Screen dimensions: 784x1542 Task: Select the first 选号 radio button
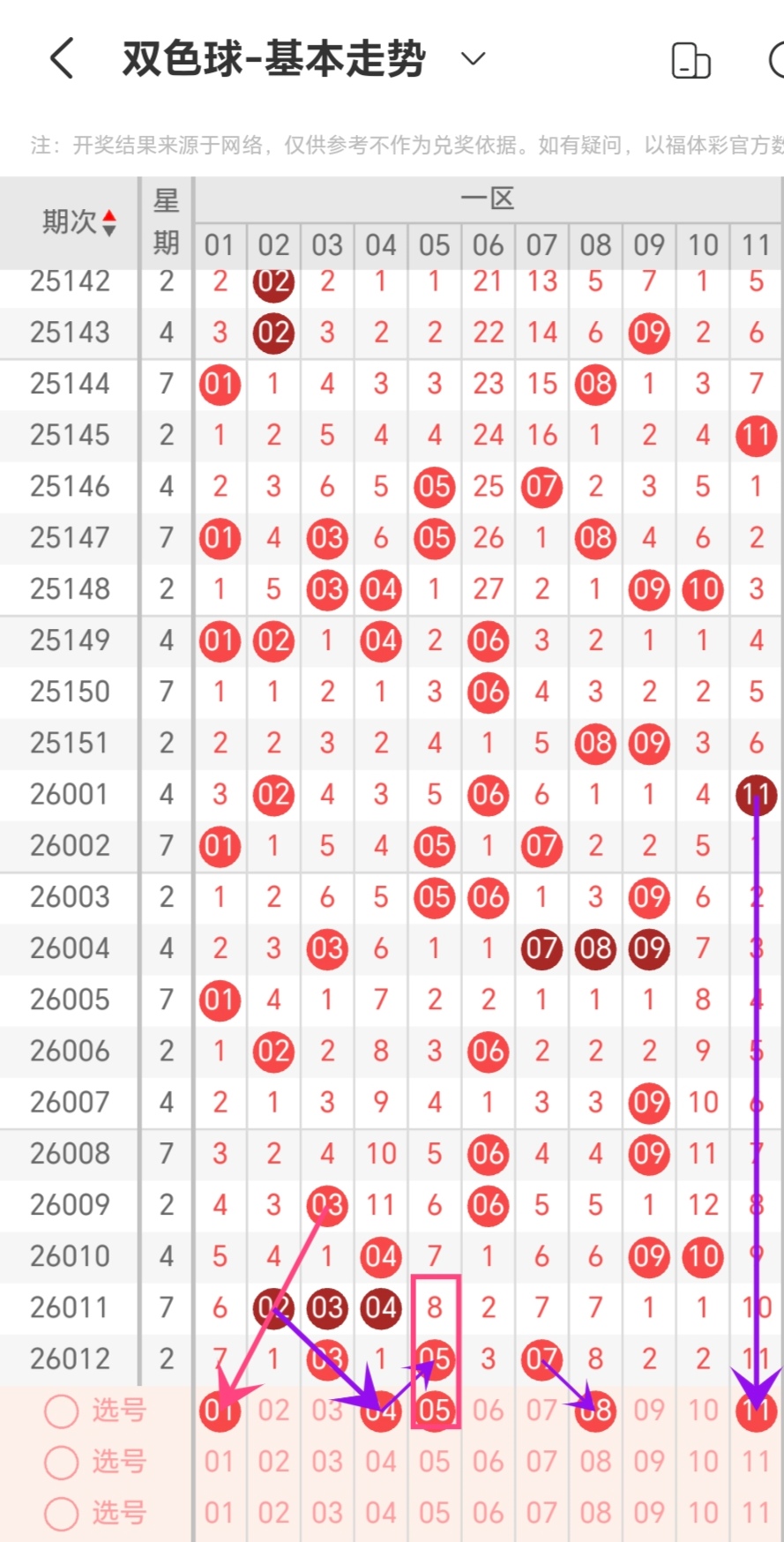pos(62,1411)
